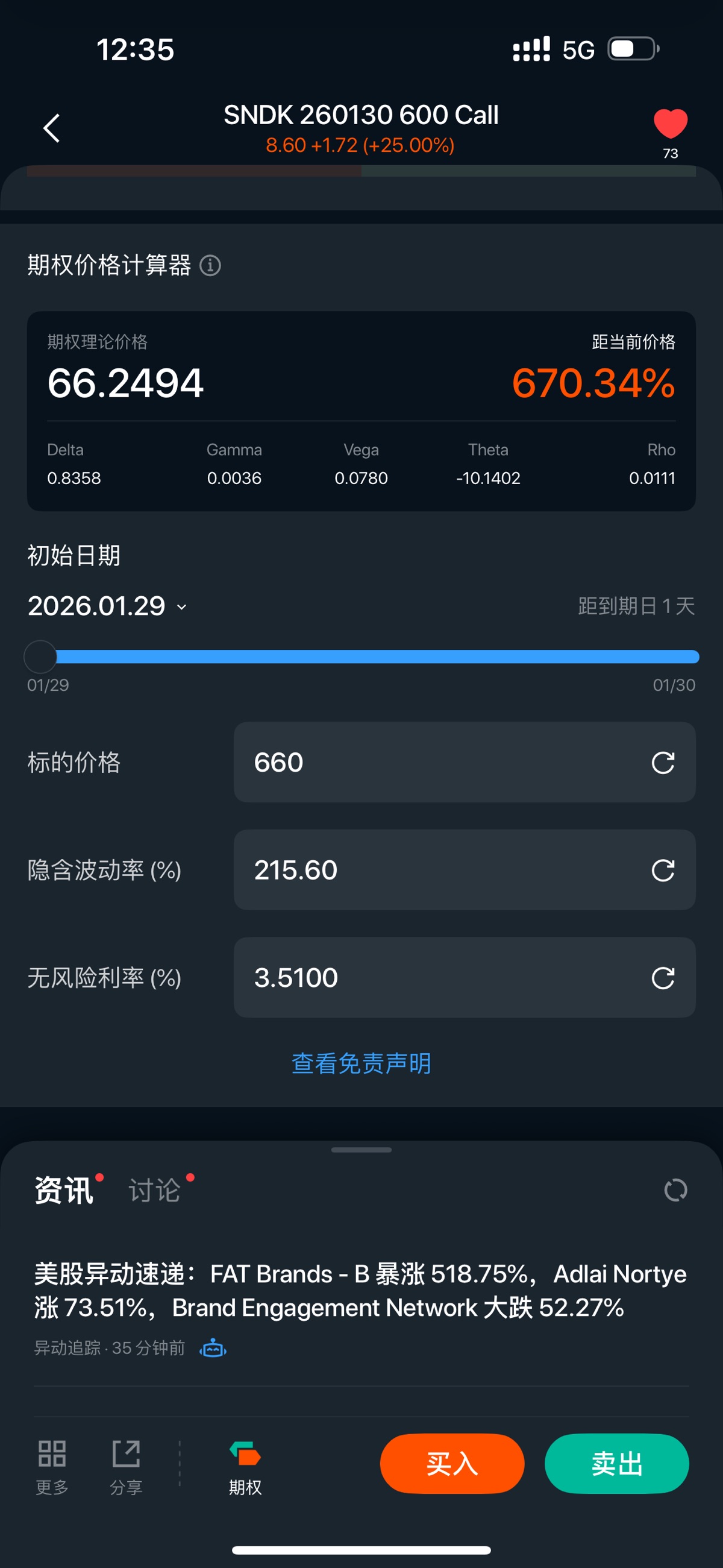The width and height of the screenshot is (723, 1568).
Task: Open the info icon beside 期权价格计算器
Action: click(210, 265)
